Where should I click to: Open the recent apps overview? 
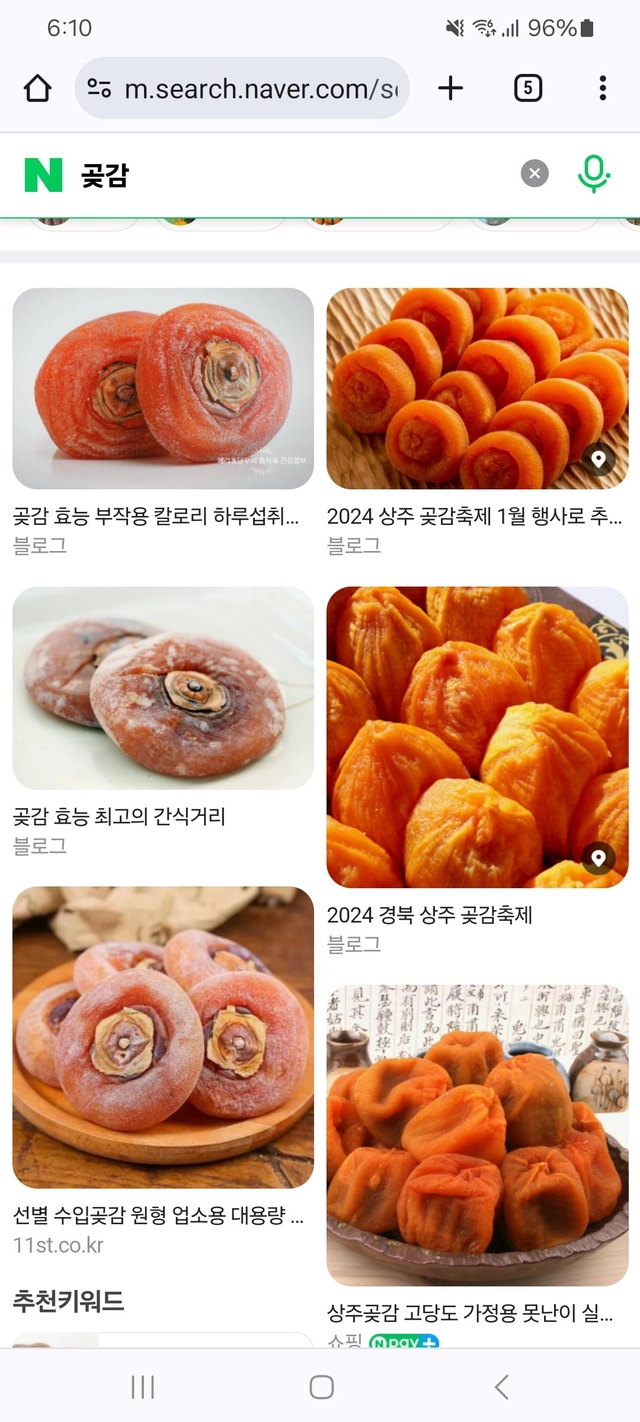point(143,1386)
